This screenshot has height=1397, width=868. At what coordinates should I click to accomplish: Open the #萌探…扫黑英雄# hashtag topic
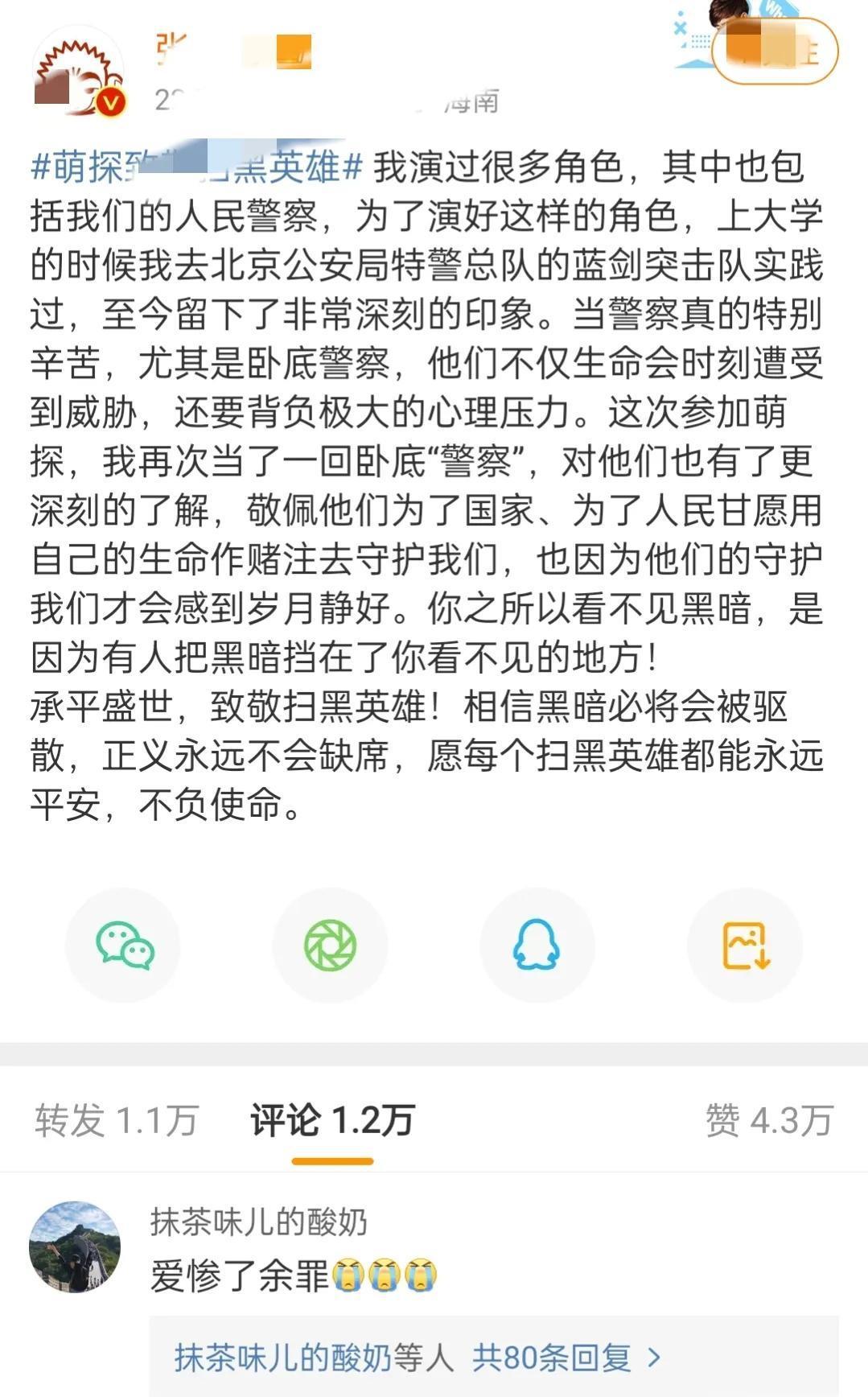point(196,167)
